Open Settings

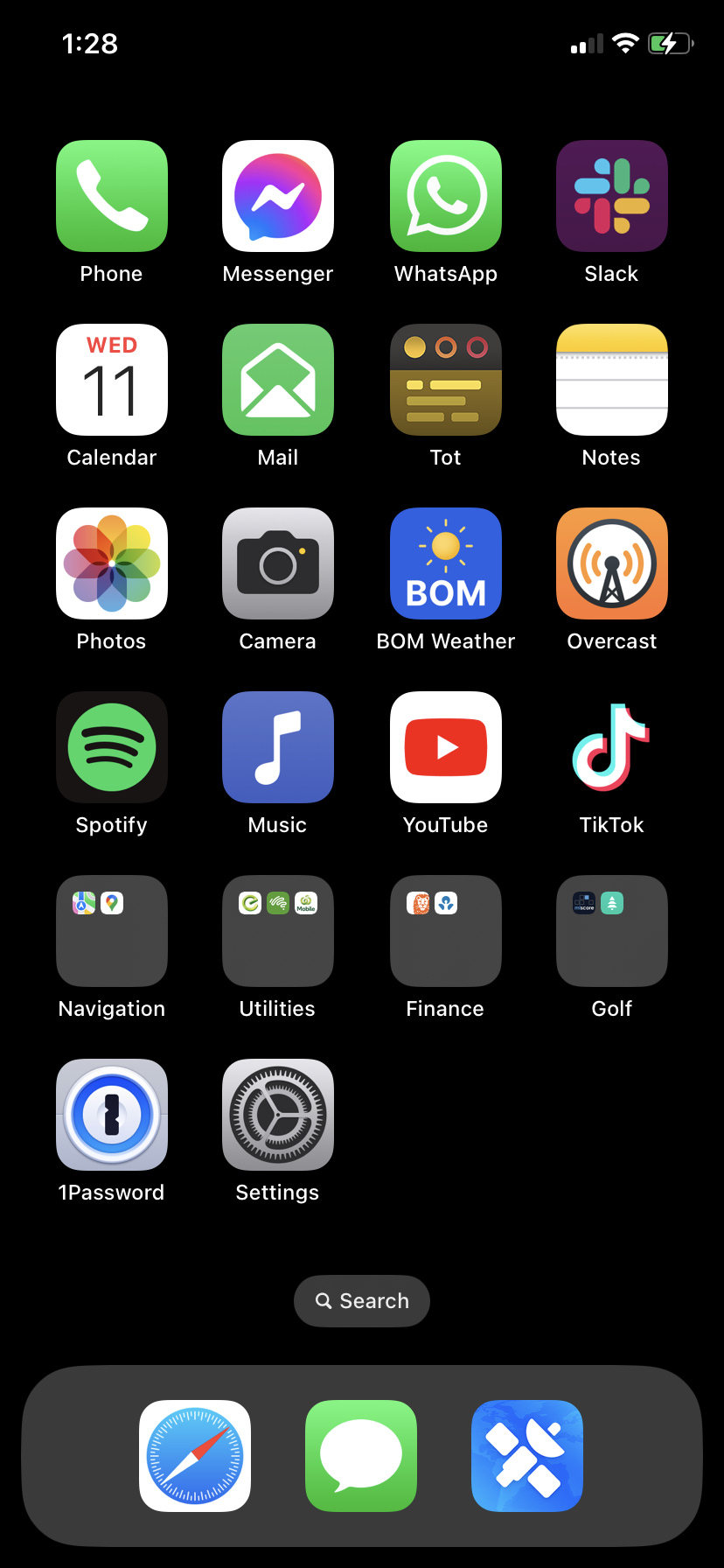coord(278,1115)
